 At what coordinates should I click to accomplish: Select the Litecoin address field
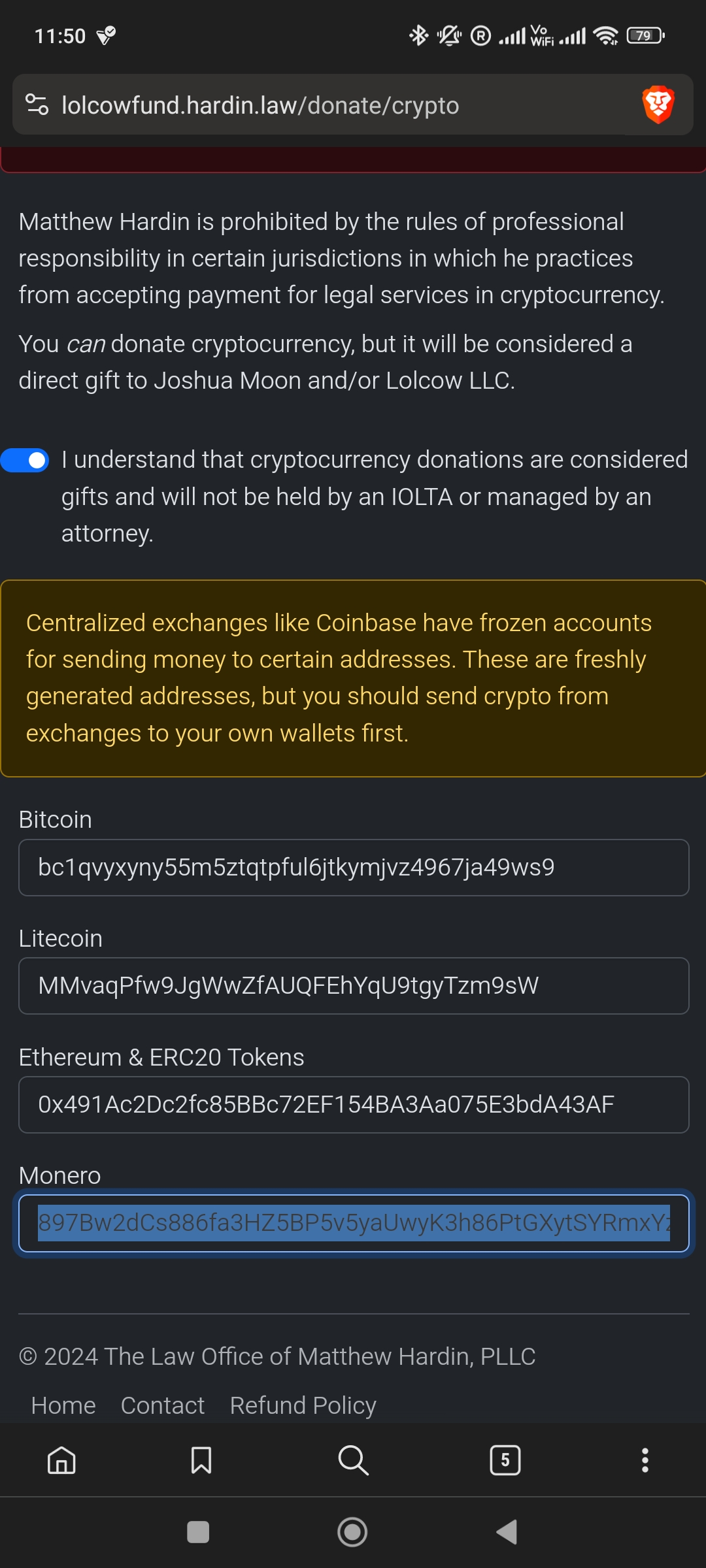click(354, 986)
